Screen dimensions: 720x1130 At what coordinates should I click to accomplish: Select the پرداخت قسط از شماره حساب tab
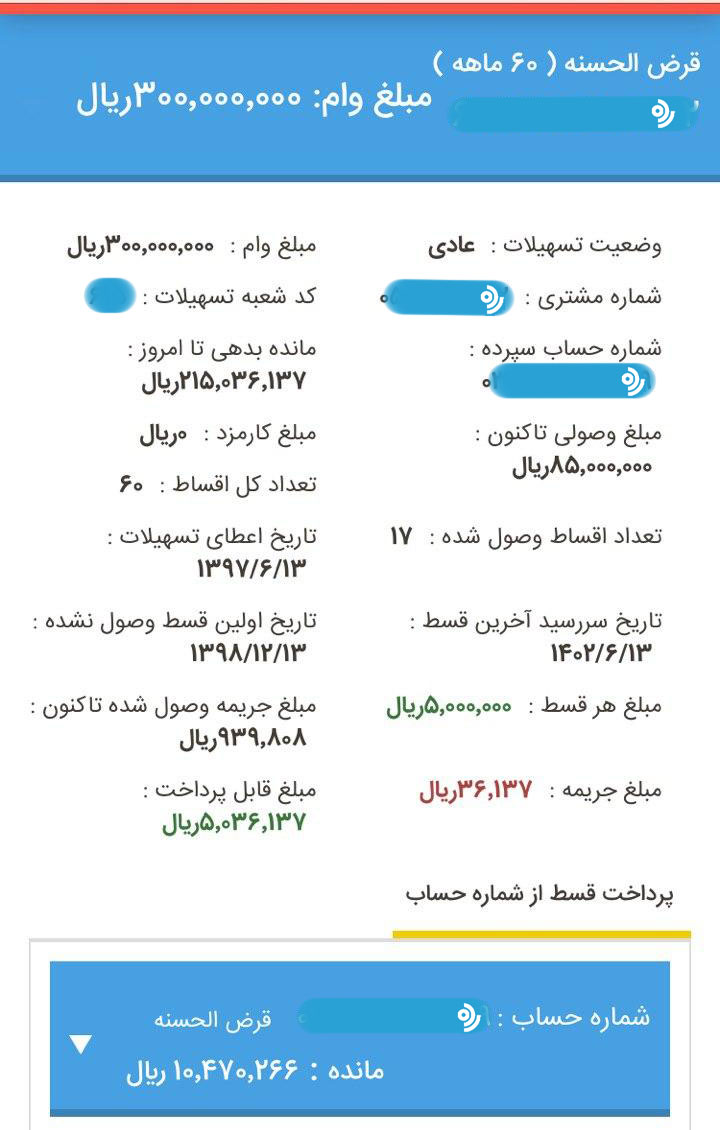pos(540,895)
